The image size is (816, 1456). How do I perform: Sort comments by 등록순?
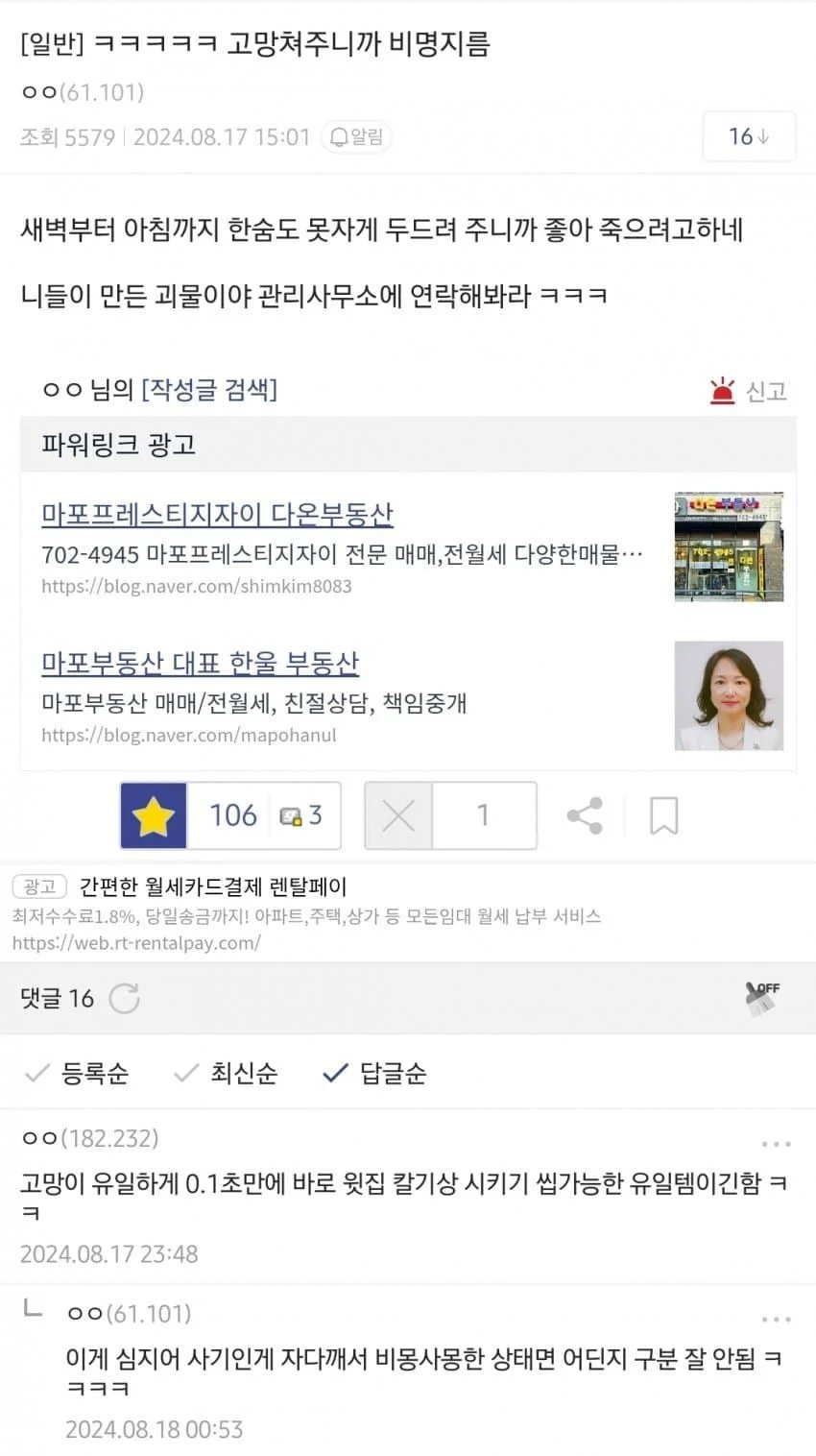77,1073
